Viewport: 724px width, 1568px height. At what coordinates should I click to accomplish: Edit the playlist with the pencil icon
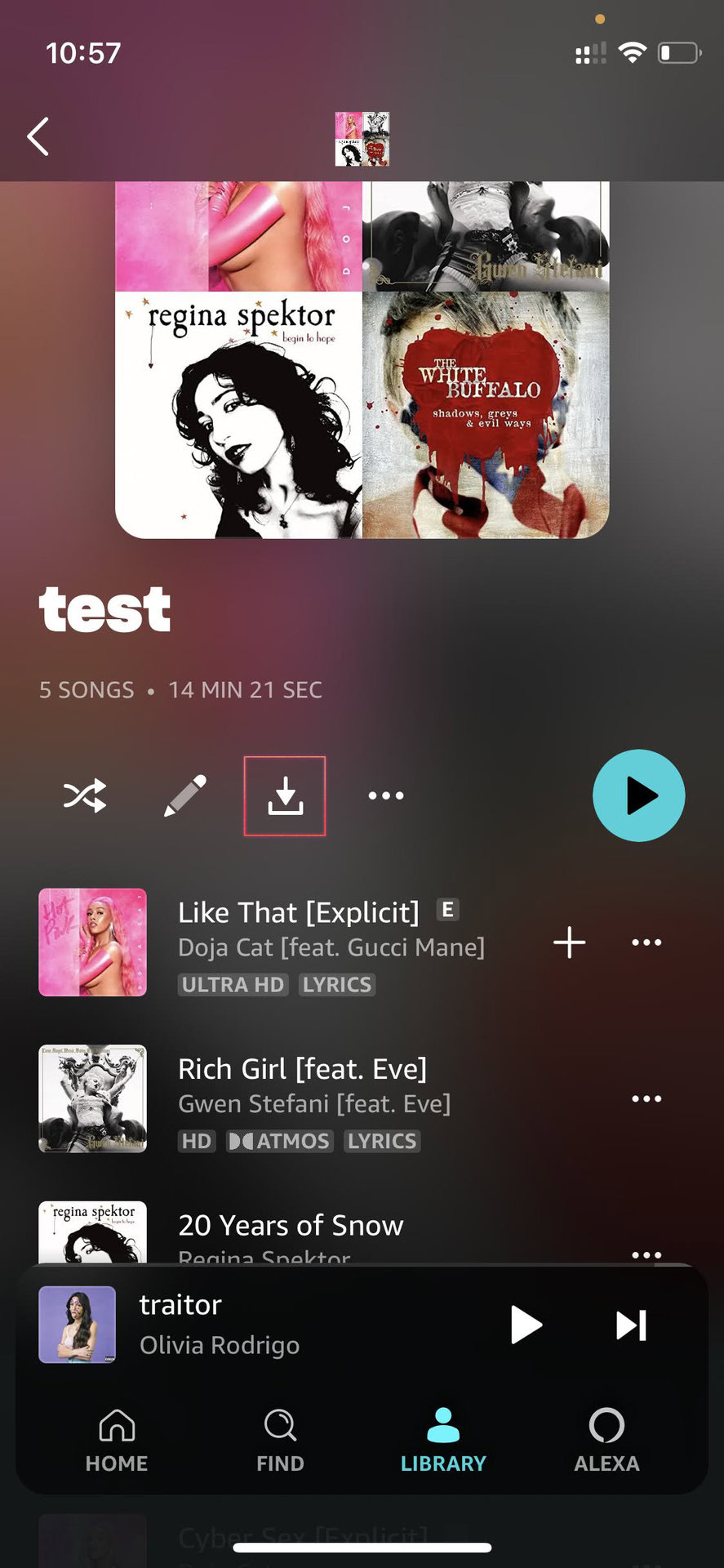tap(185, 795)
